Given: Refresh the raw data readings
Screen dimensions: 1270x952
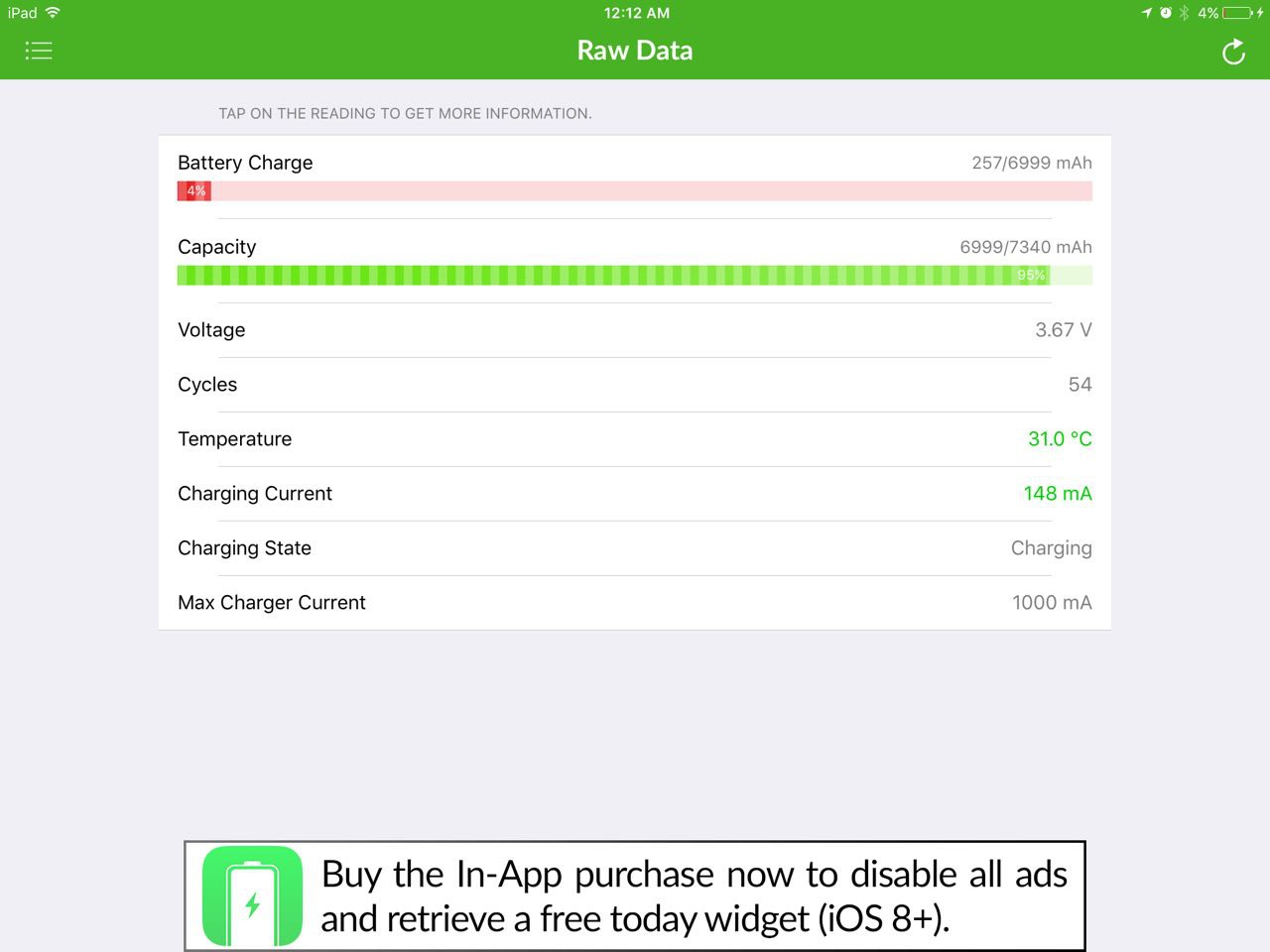Looking at the screenshot, I should [x=1233, y=52].
